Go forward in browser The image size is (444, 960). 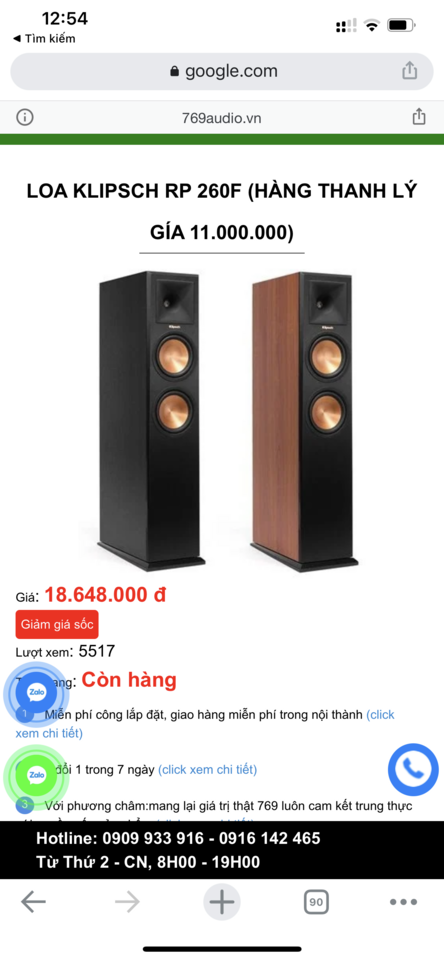click(x=127, y=902)
